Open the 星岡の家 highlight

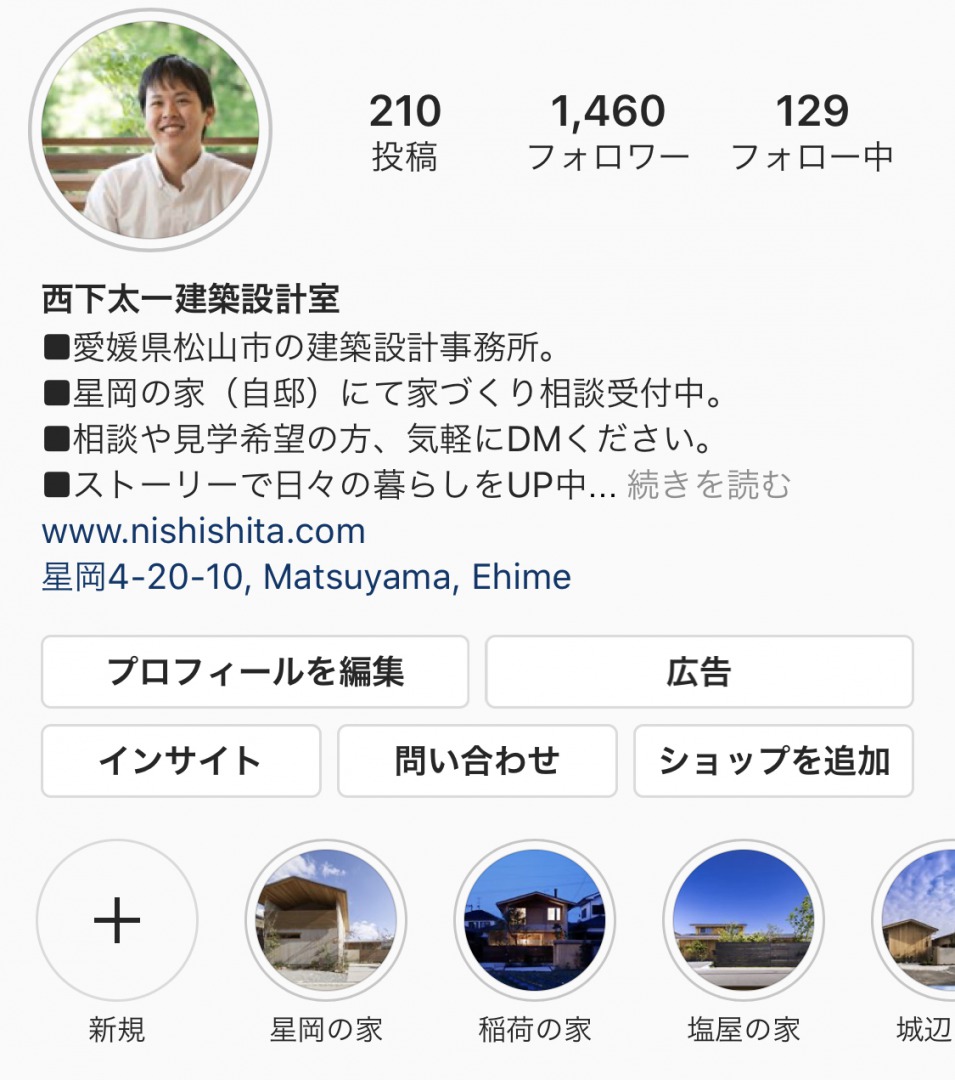coord(326,921)
